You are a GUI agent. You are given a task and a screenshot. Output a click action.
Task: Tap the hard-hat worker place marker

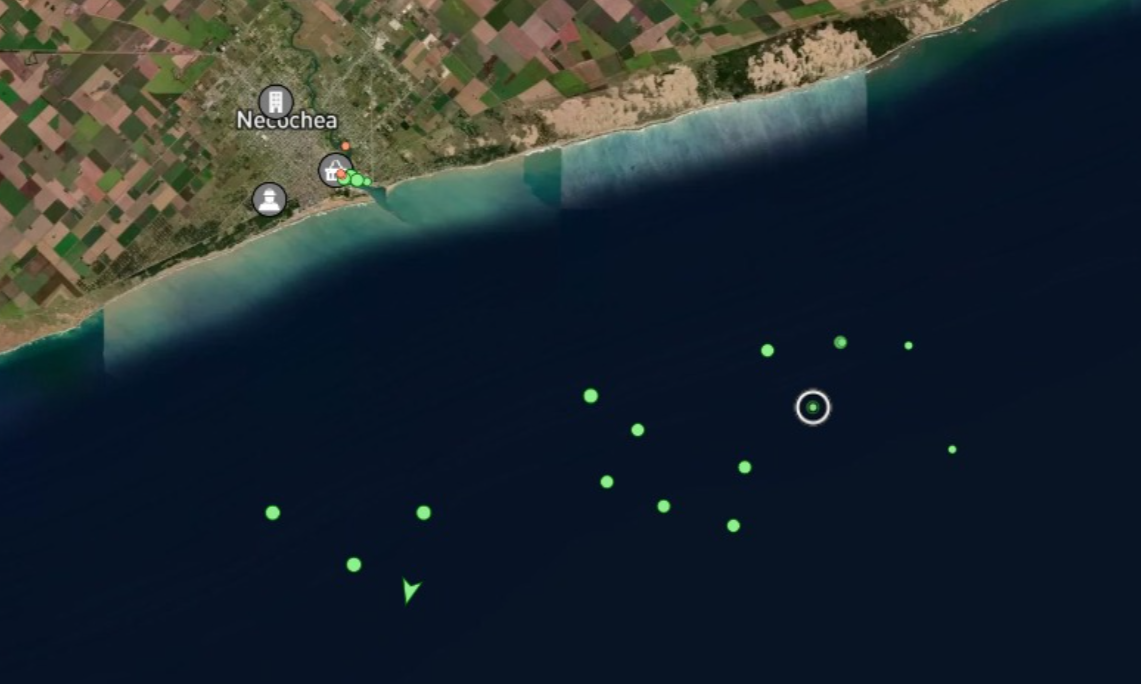tap(269, 199)
